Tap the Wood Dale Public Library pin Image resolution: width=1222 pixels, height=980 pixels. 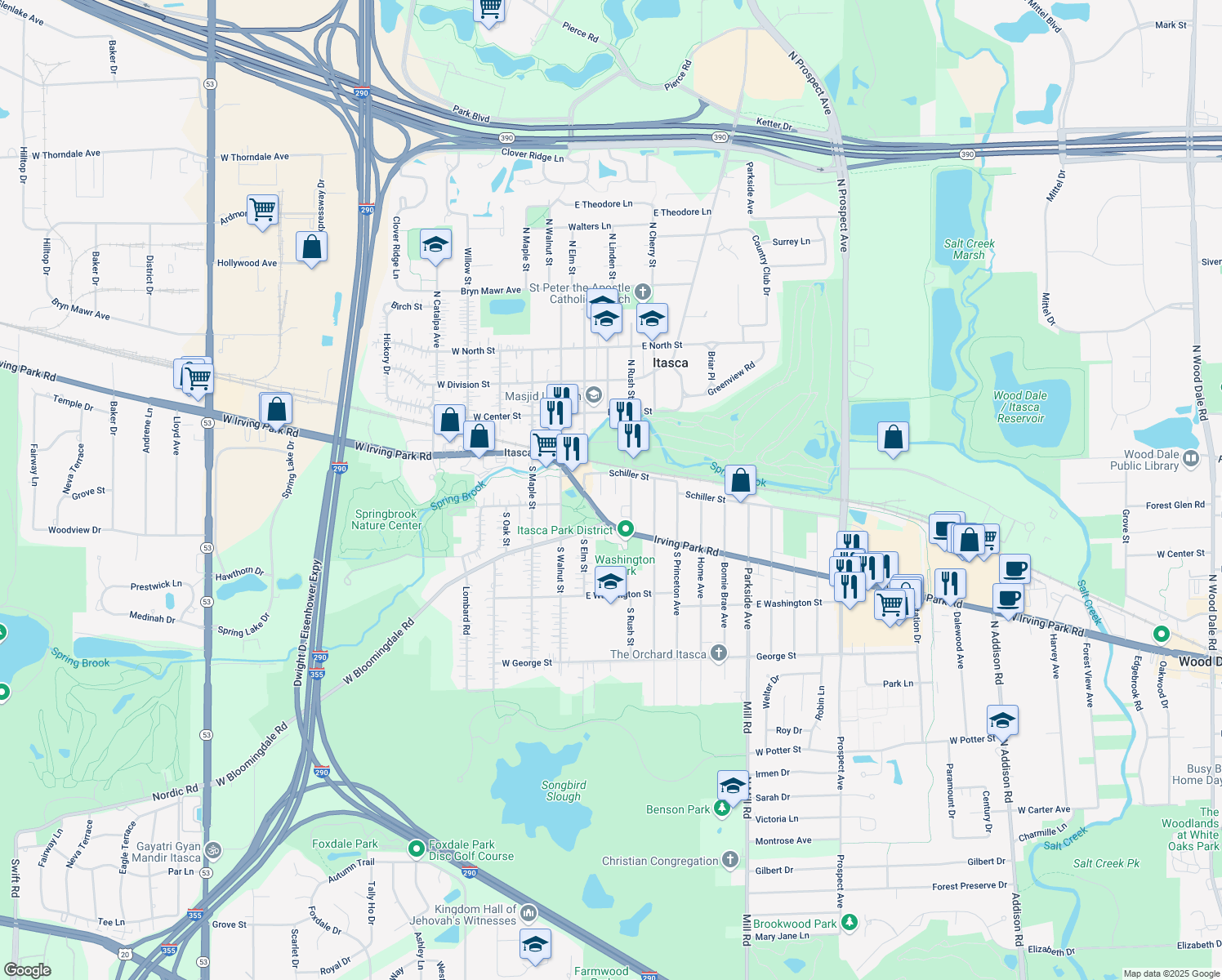pyautogui.click(x=1190, y=459)
